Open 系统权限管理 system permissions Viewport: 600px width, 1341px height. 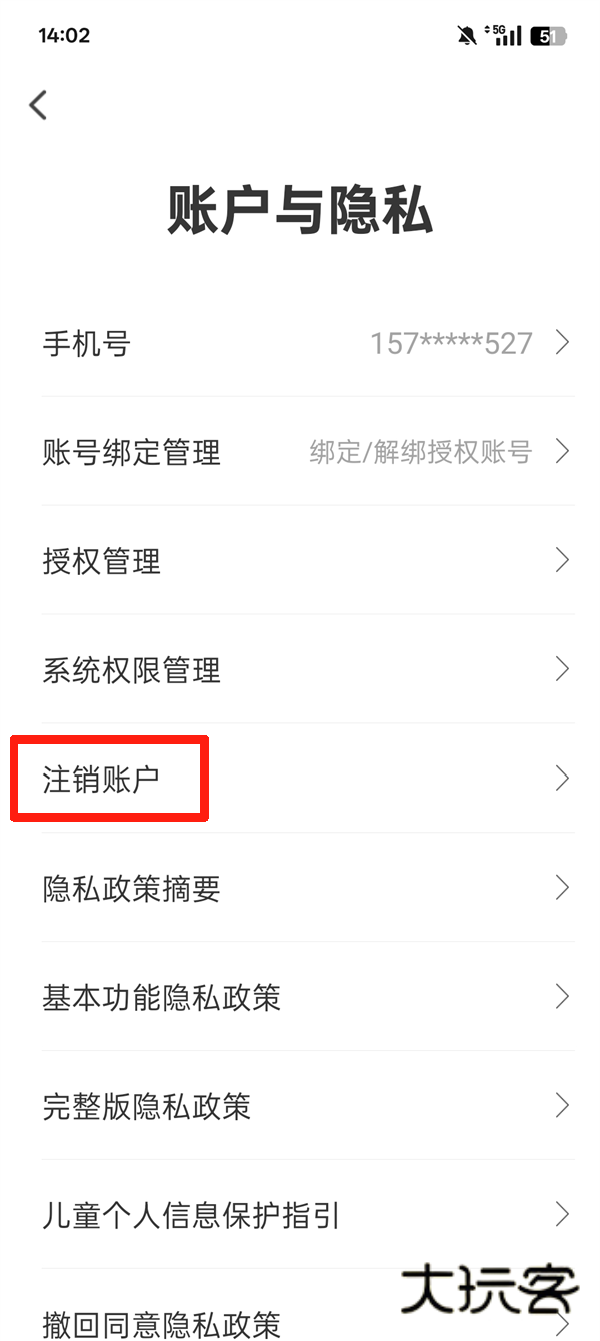point(300,670)
